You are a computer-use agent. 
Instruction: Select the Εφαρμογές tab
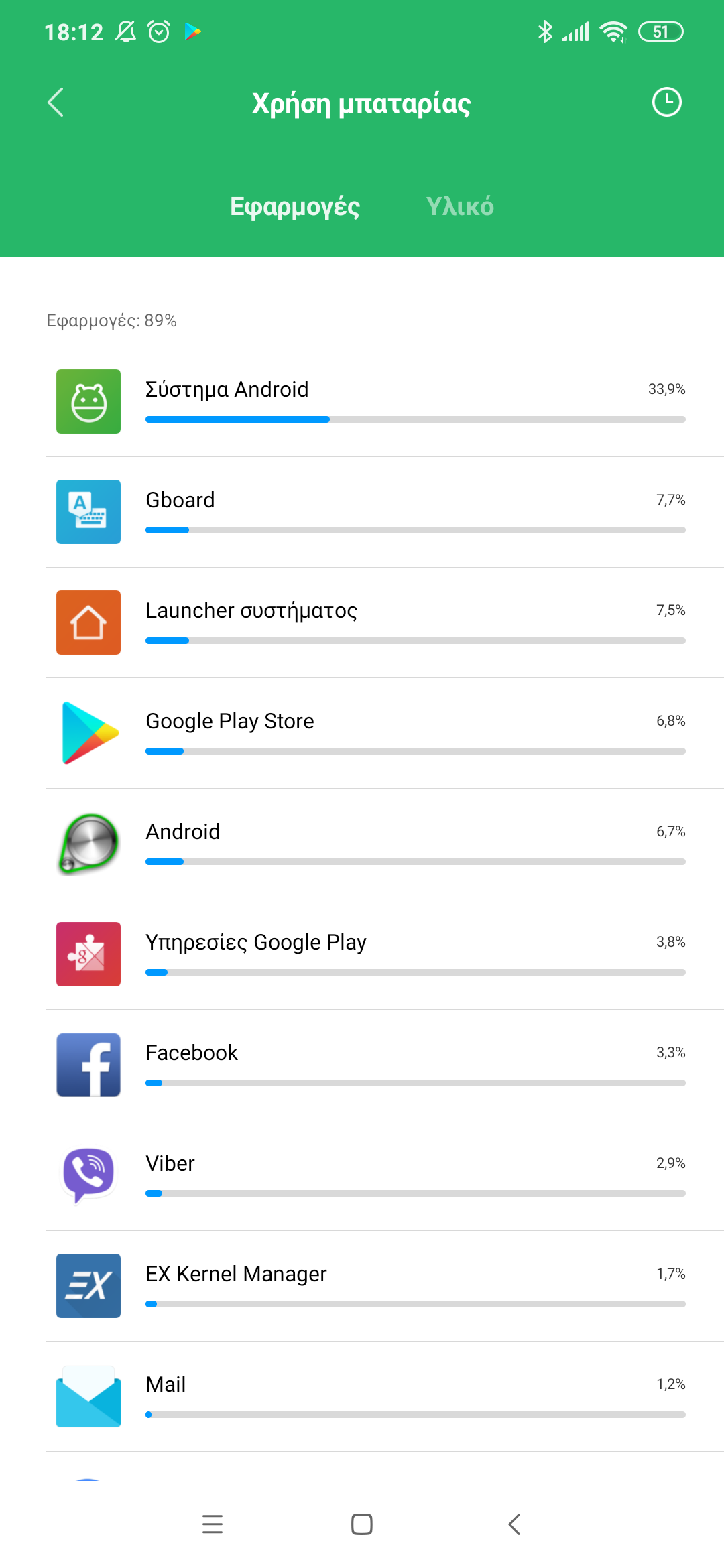[295, 206]
